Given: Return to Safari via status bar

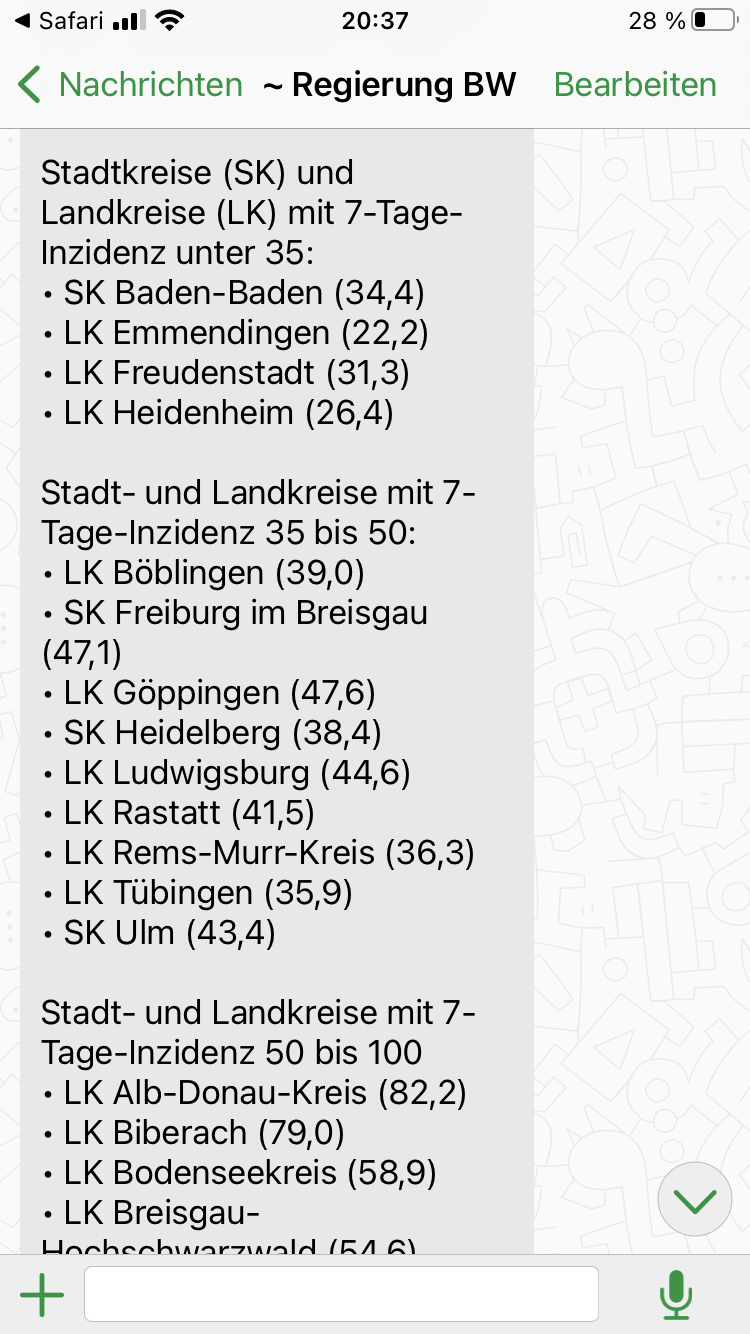Looking at the screenshot, I should [x=60, y=20].
